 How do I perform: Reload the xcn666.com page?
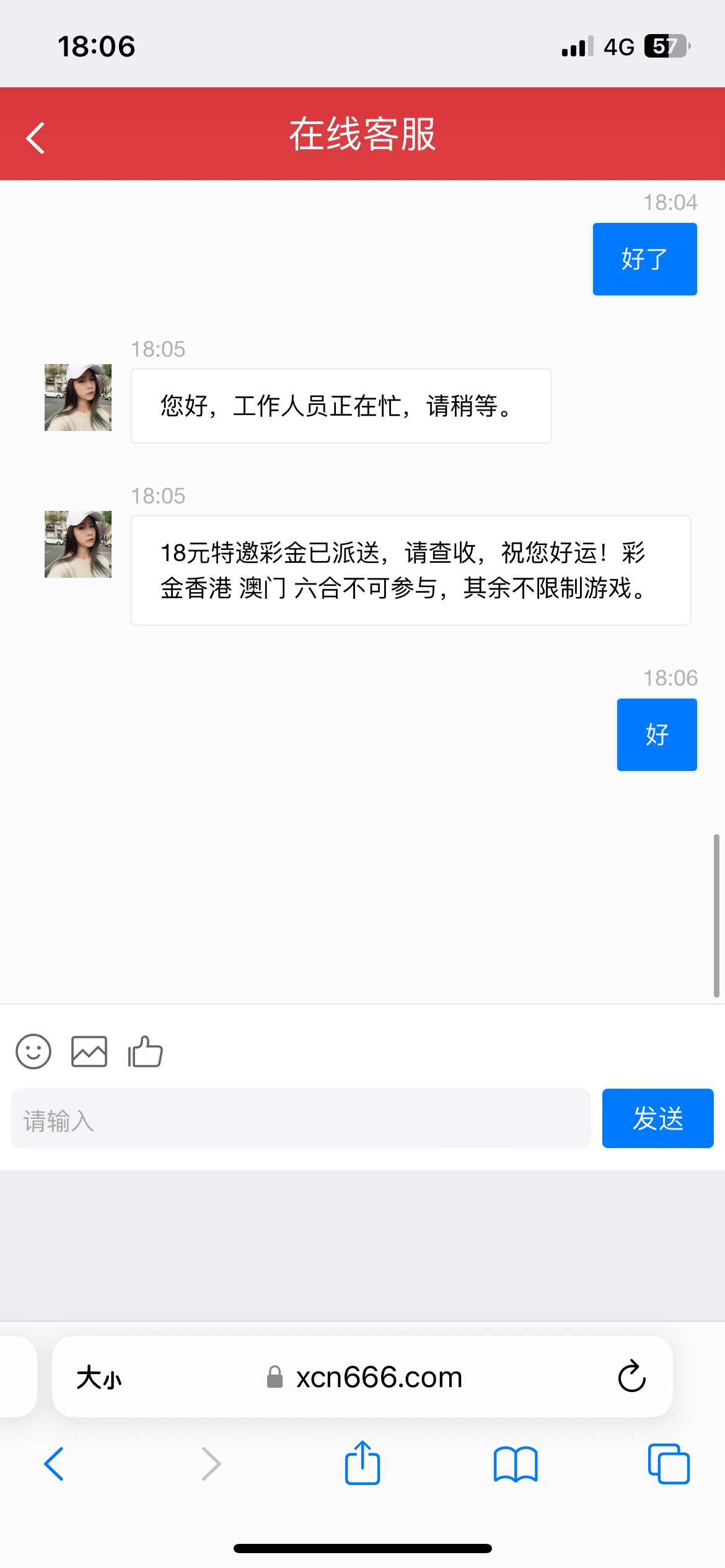631,1377
